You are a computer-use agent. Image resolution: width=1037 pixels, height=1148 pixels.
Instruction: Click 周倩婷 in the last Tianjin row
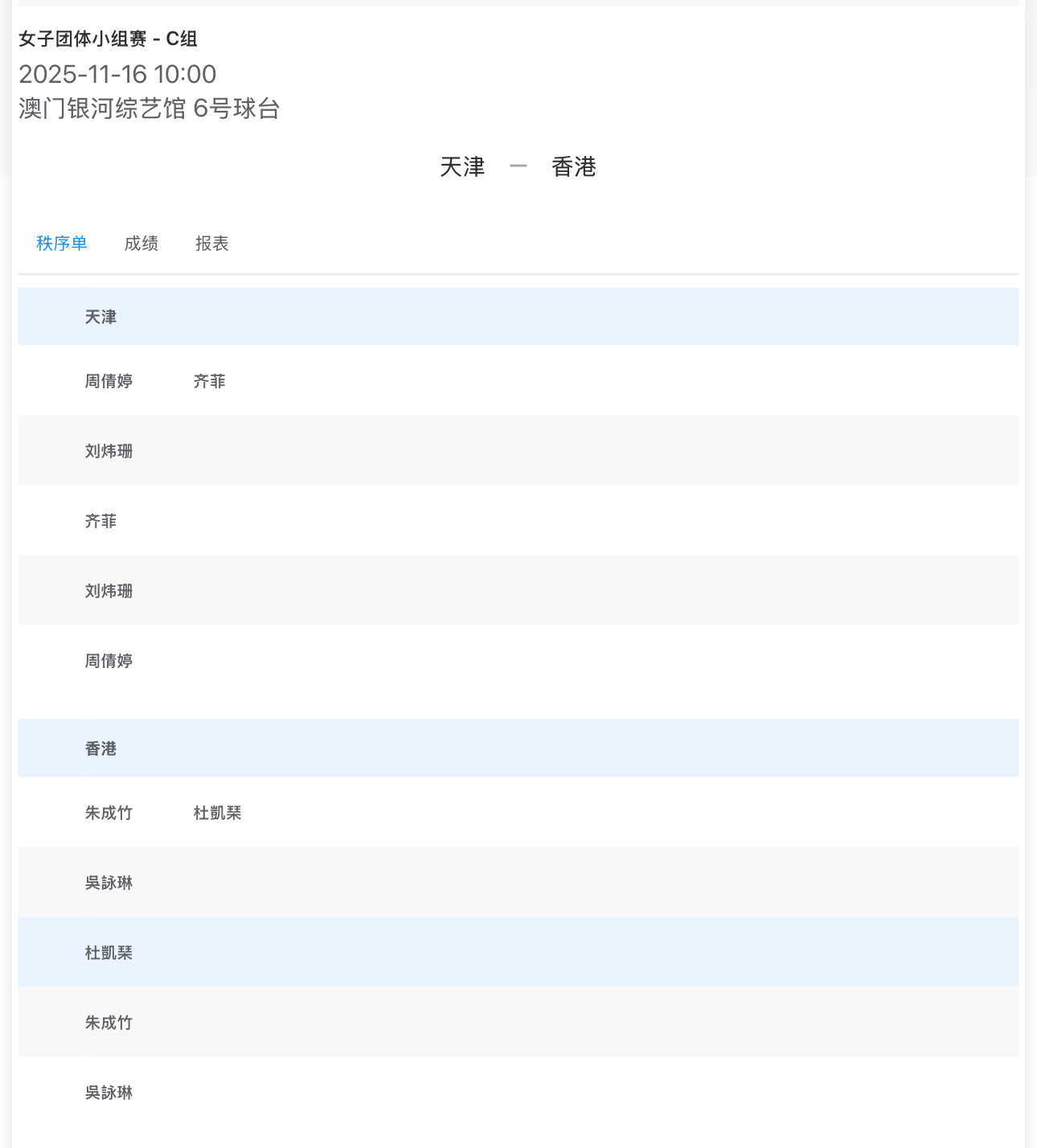coord(109,661)
